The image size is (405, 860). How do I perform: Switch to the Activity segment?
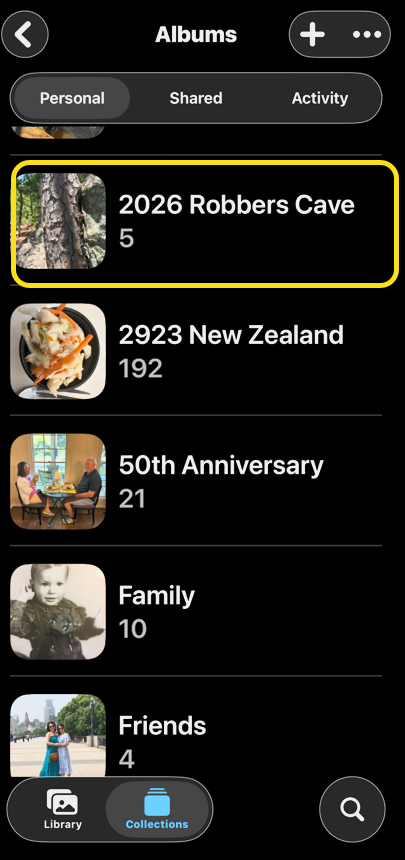319,98
